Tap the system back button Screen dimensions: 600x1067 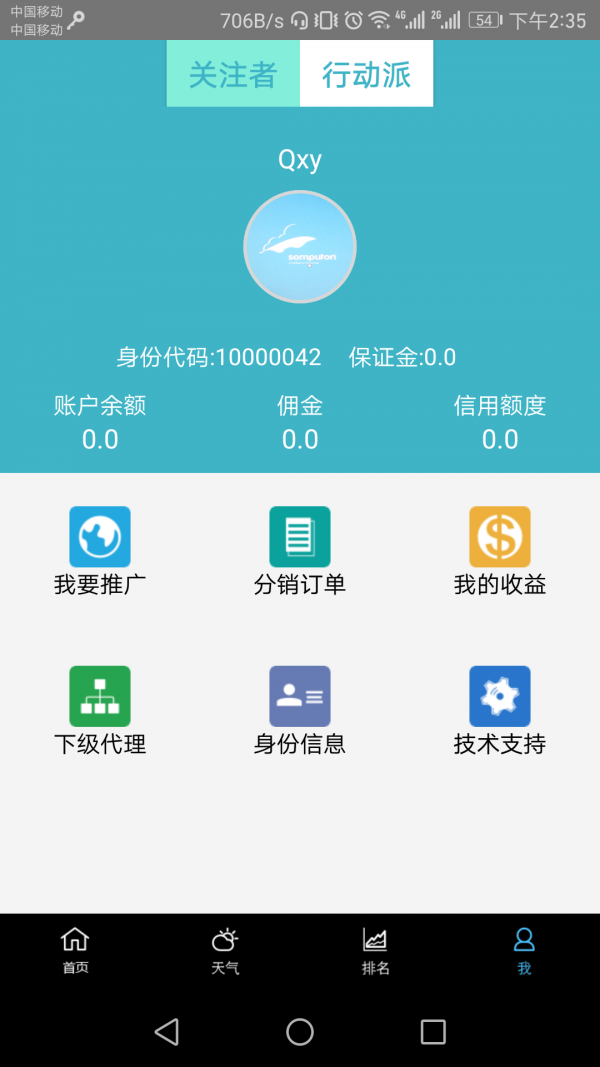click(x=167, y=1032)
